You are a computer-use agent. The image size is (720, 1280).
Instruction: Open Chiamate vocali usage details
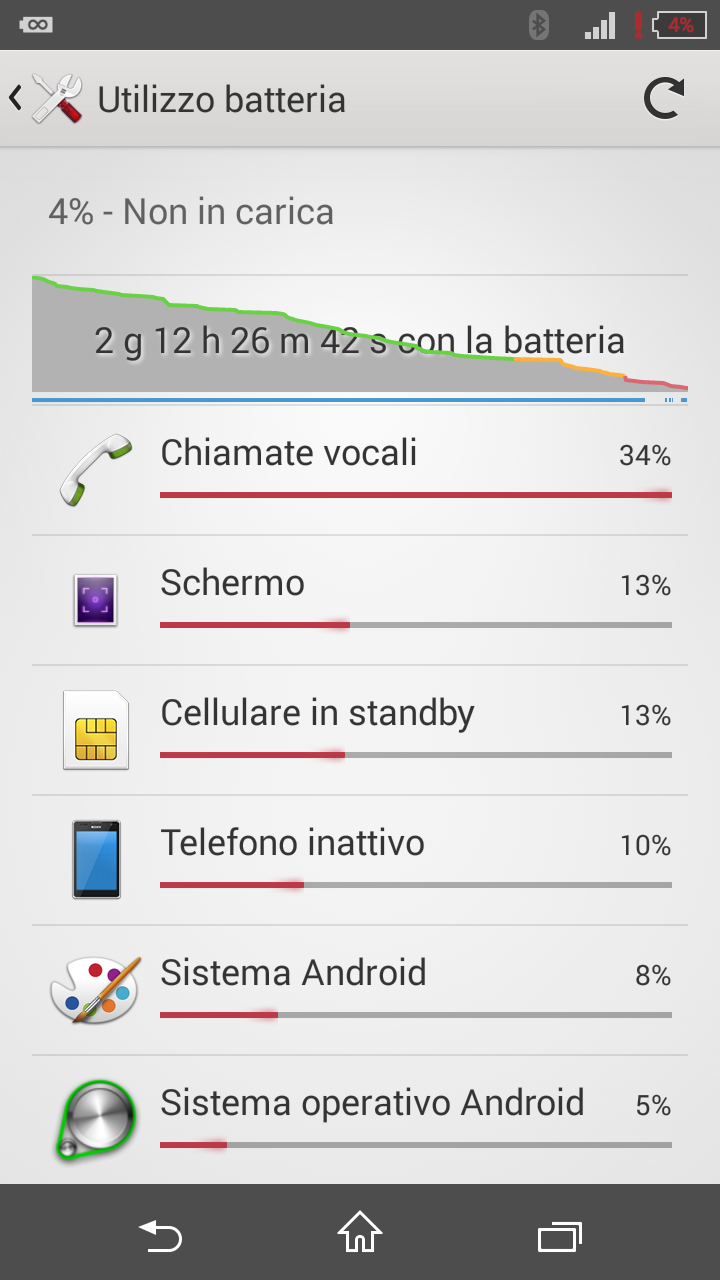point(360,470)
